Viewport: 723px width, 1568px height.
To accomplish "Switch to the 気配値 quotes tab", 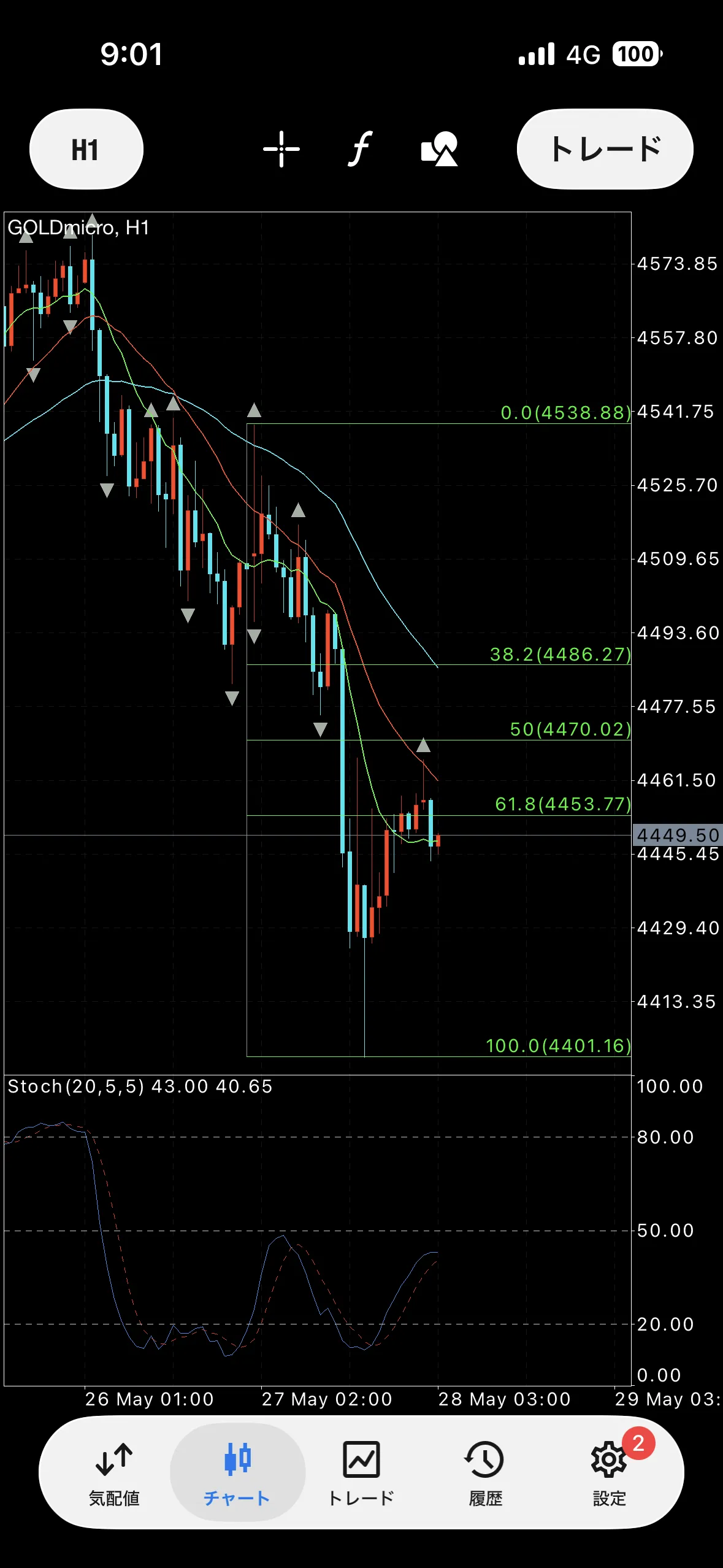I will [x=114, y=1474].
